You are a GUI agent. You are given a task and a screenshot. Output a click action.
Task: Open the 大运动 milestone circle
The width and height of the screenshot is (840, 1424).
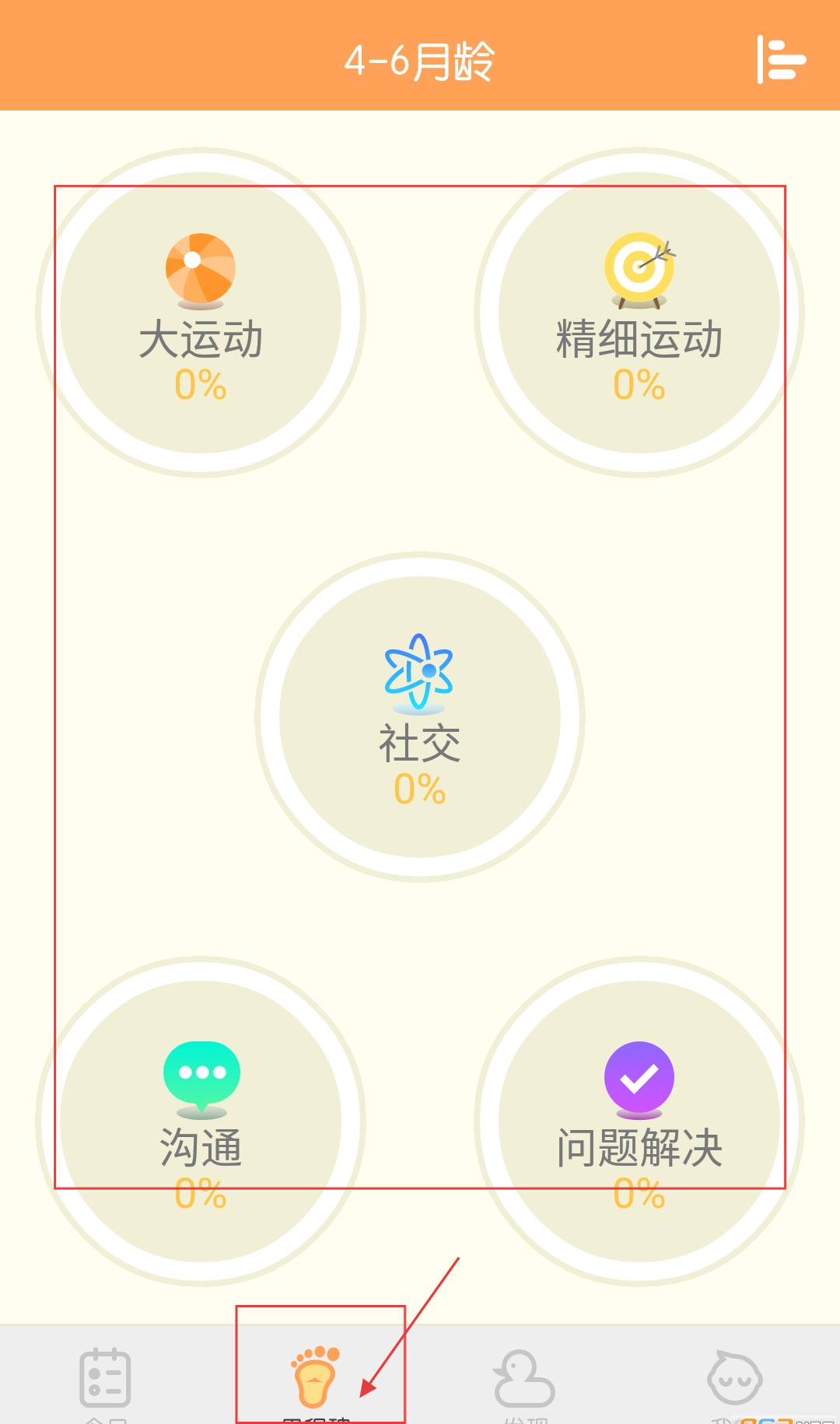[201, 313]
